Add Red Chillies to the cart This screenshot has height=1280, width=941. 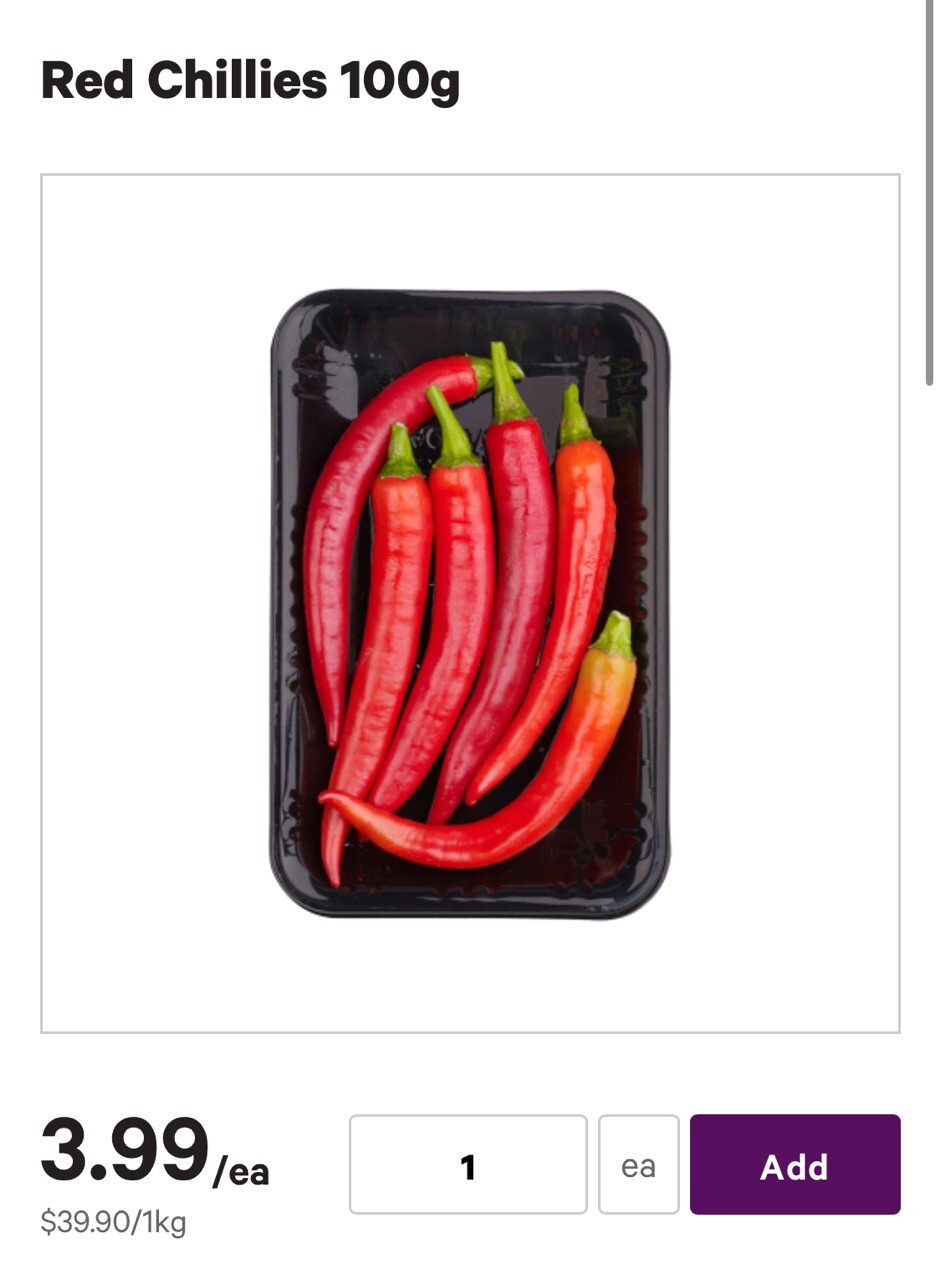(x=794, y=1165)
